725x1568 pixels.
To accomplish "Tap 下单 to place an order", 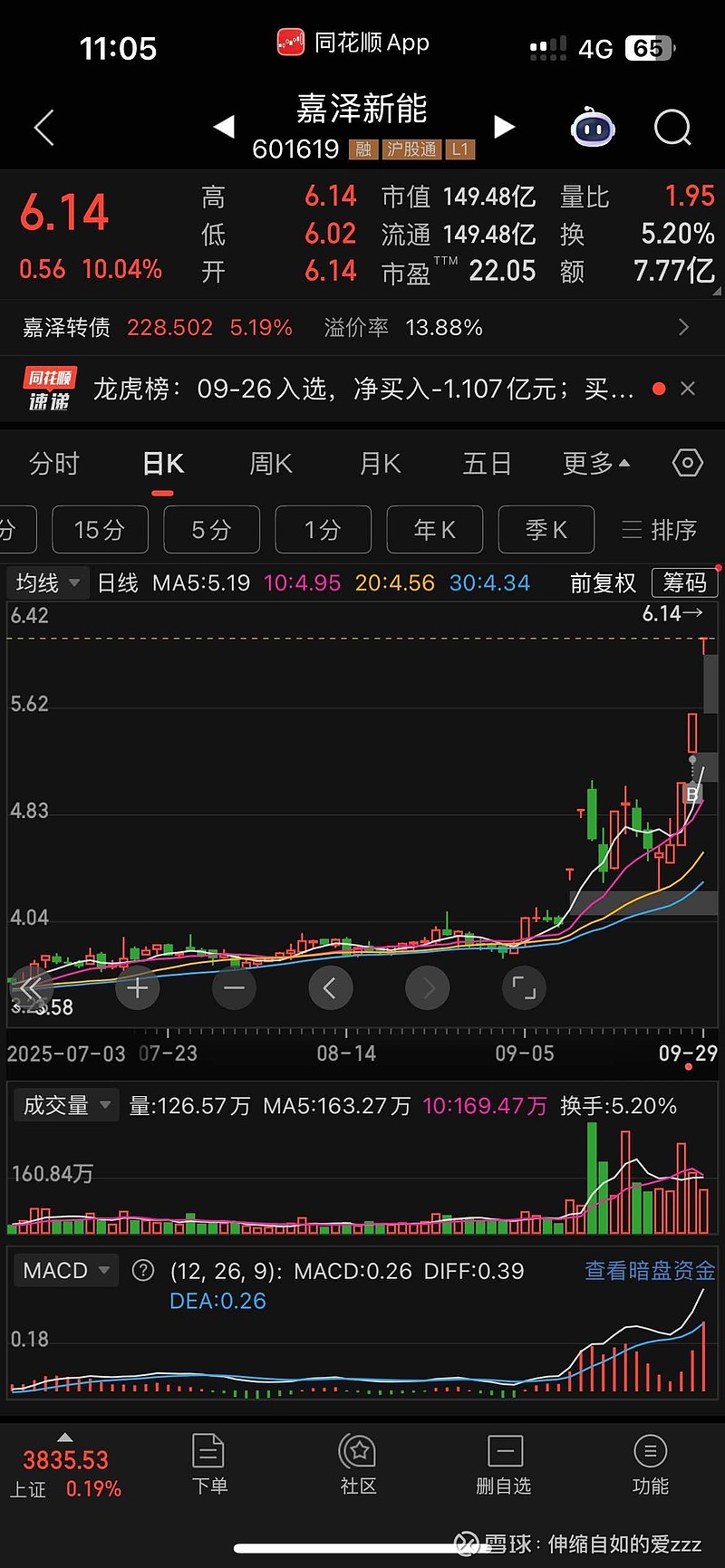I will click(x=209, y=1463).
